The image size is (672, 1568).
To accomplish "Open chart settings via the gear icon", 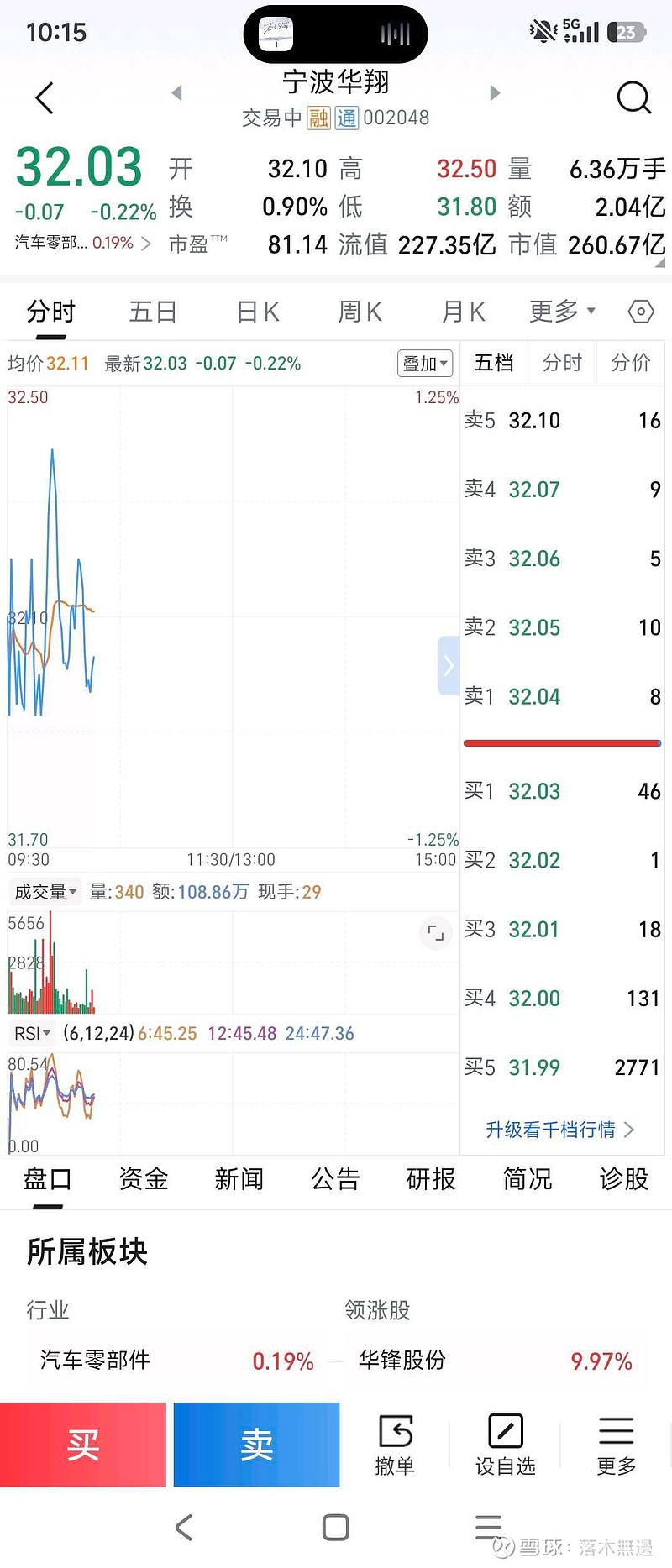I will (641, 311).
